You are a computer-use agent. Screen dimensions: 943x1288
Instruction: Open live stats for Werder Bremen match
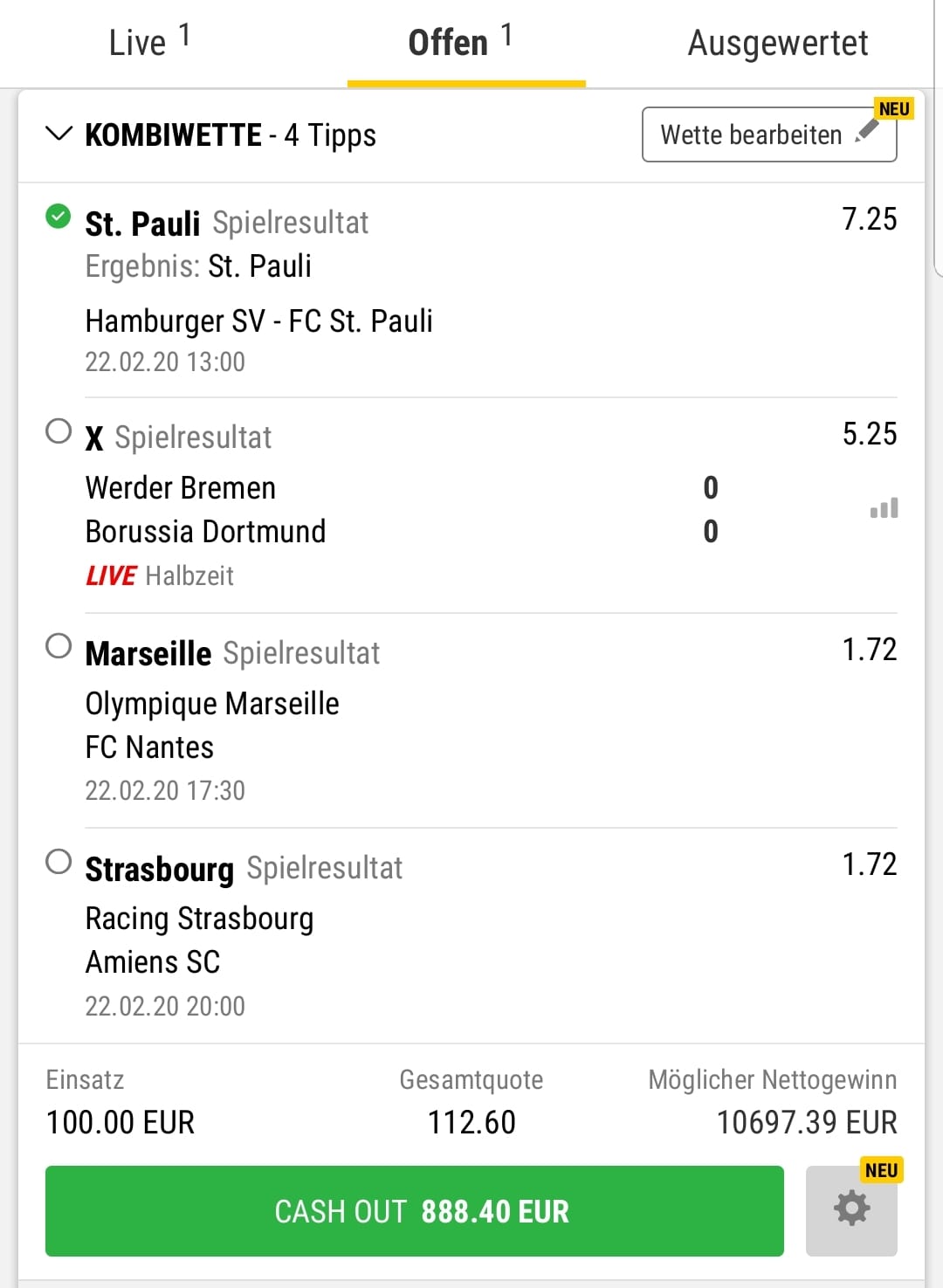pos(884,508)
